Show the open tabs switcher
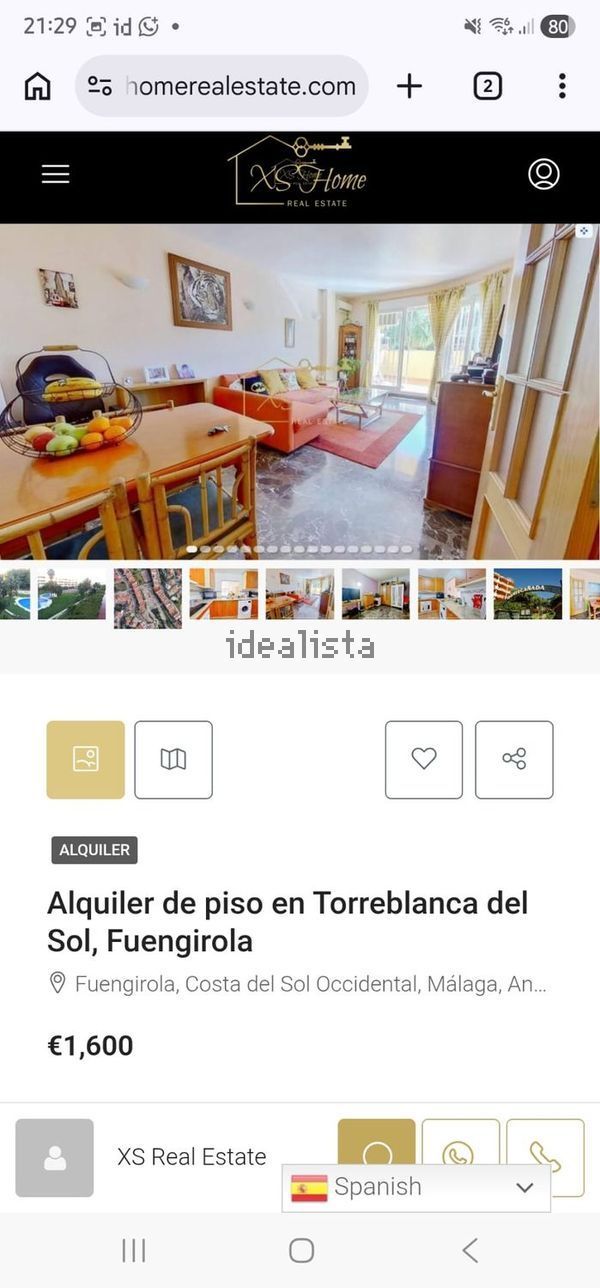This screenshot has height=1288, width=600. click(x=487, y=86)
